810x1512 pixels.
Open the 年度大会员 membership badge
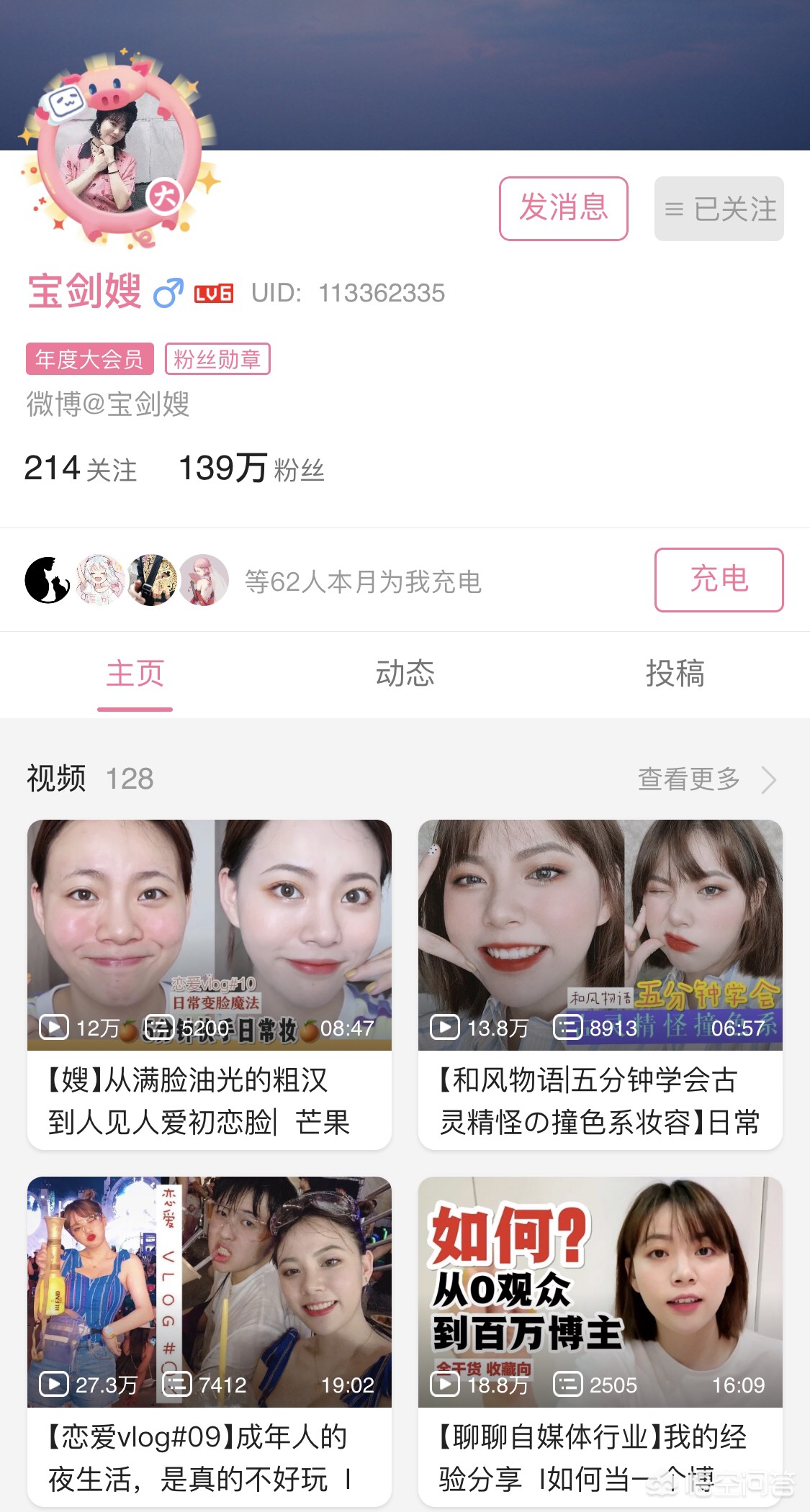[x=90, y=359]
